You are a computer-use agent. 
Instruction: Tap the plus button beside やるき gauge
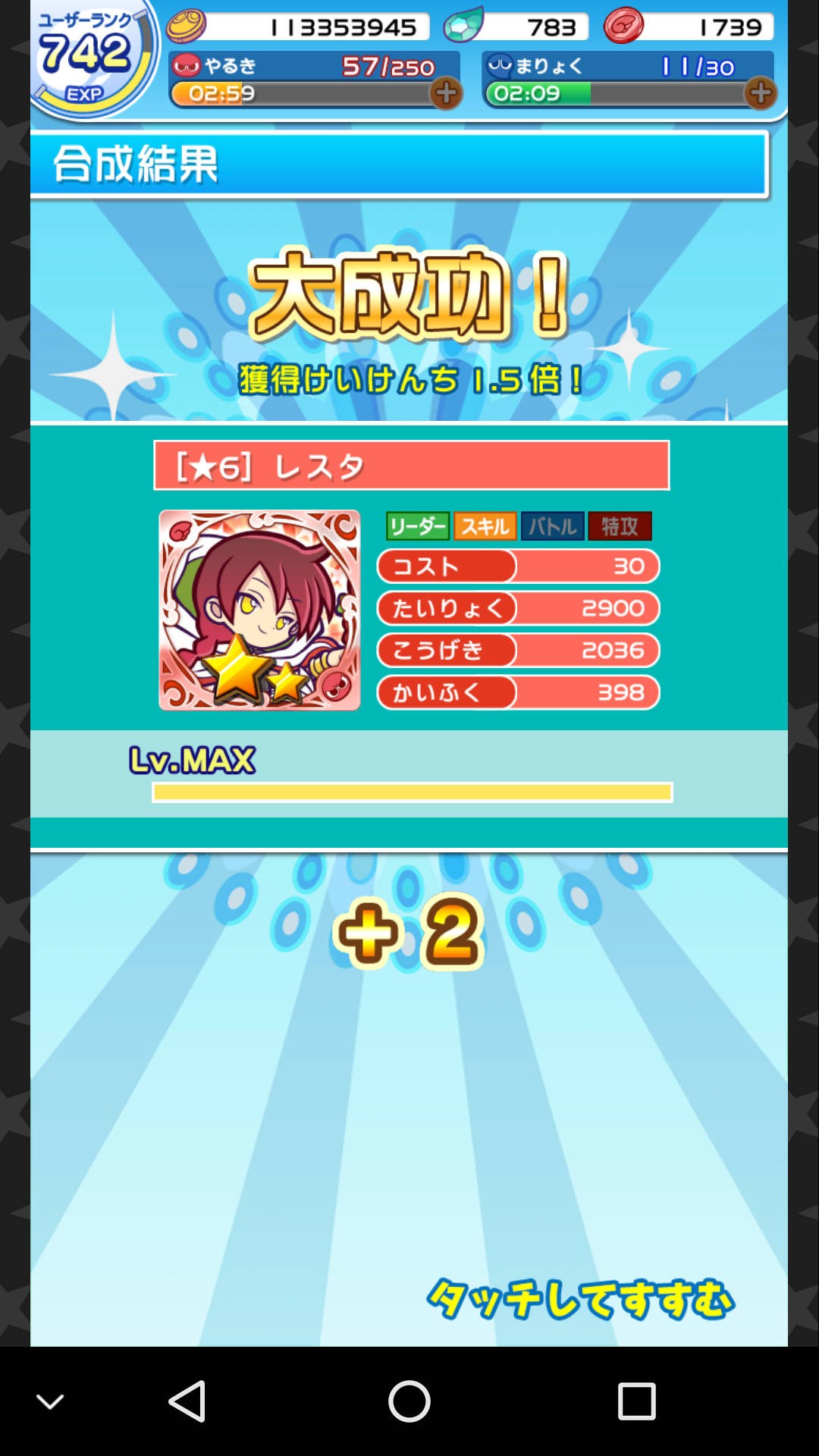click(x=446, y=93)
